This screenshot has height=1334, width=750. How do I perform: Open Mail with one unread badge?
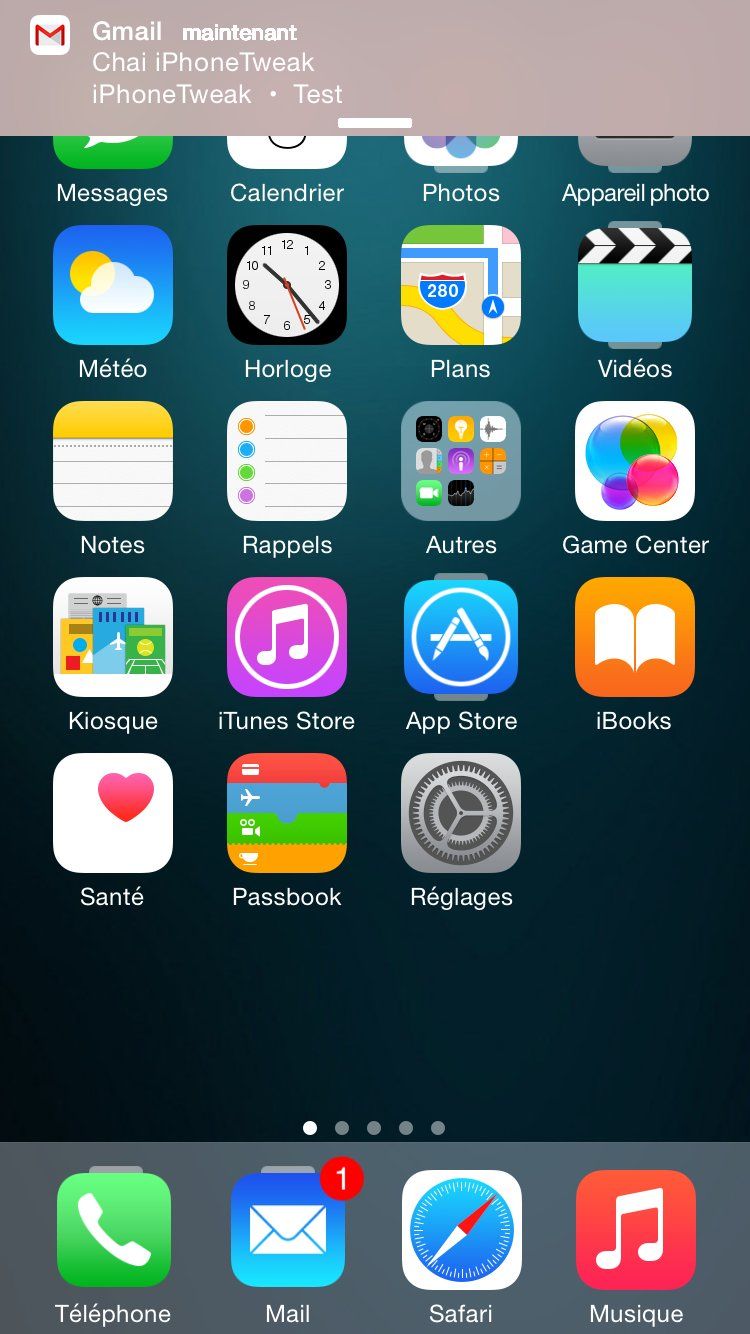[x=287, y=1230]
